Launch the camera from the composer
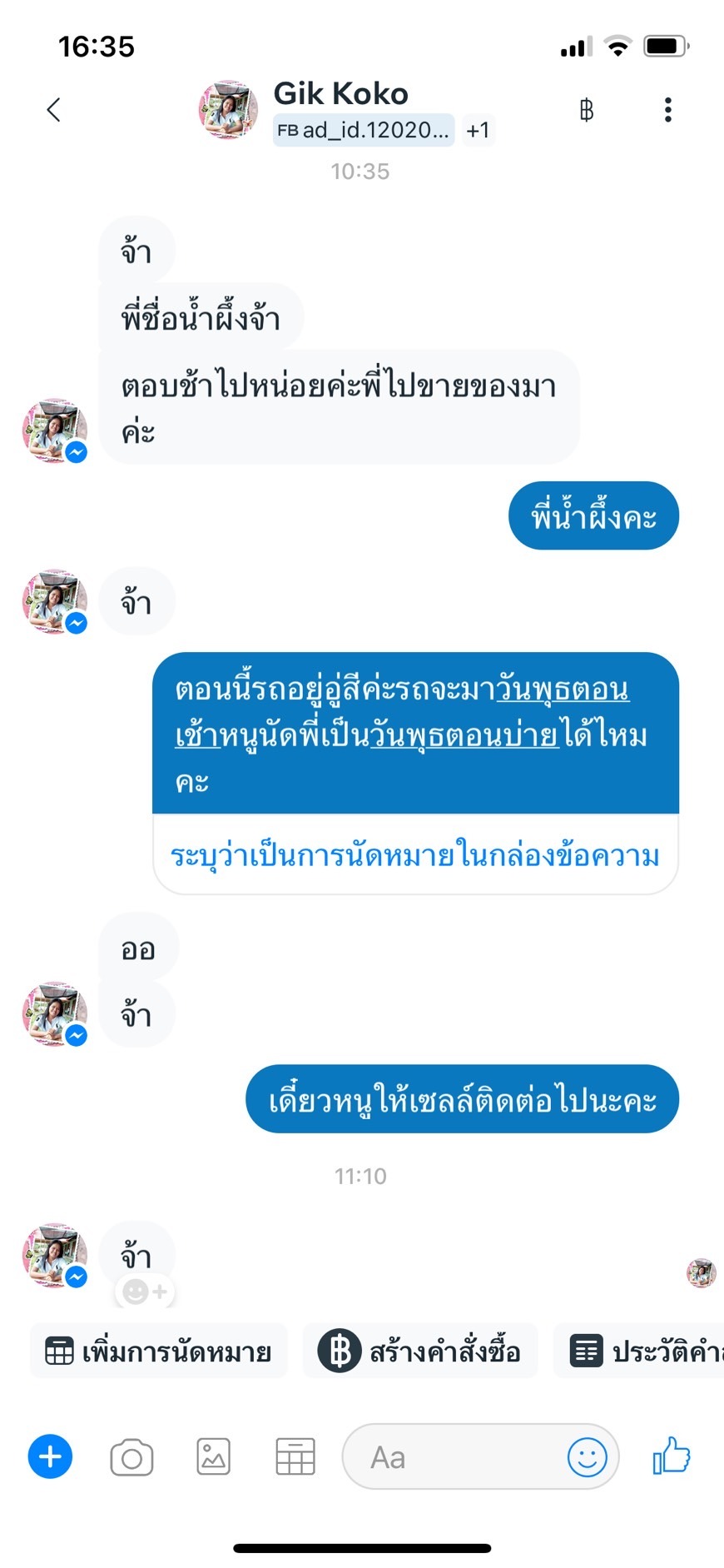This screenshot has height=1568, width=724. tap(131, 1456)
